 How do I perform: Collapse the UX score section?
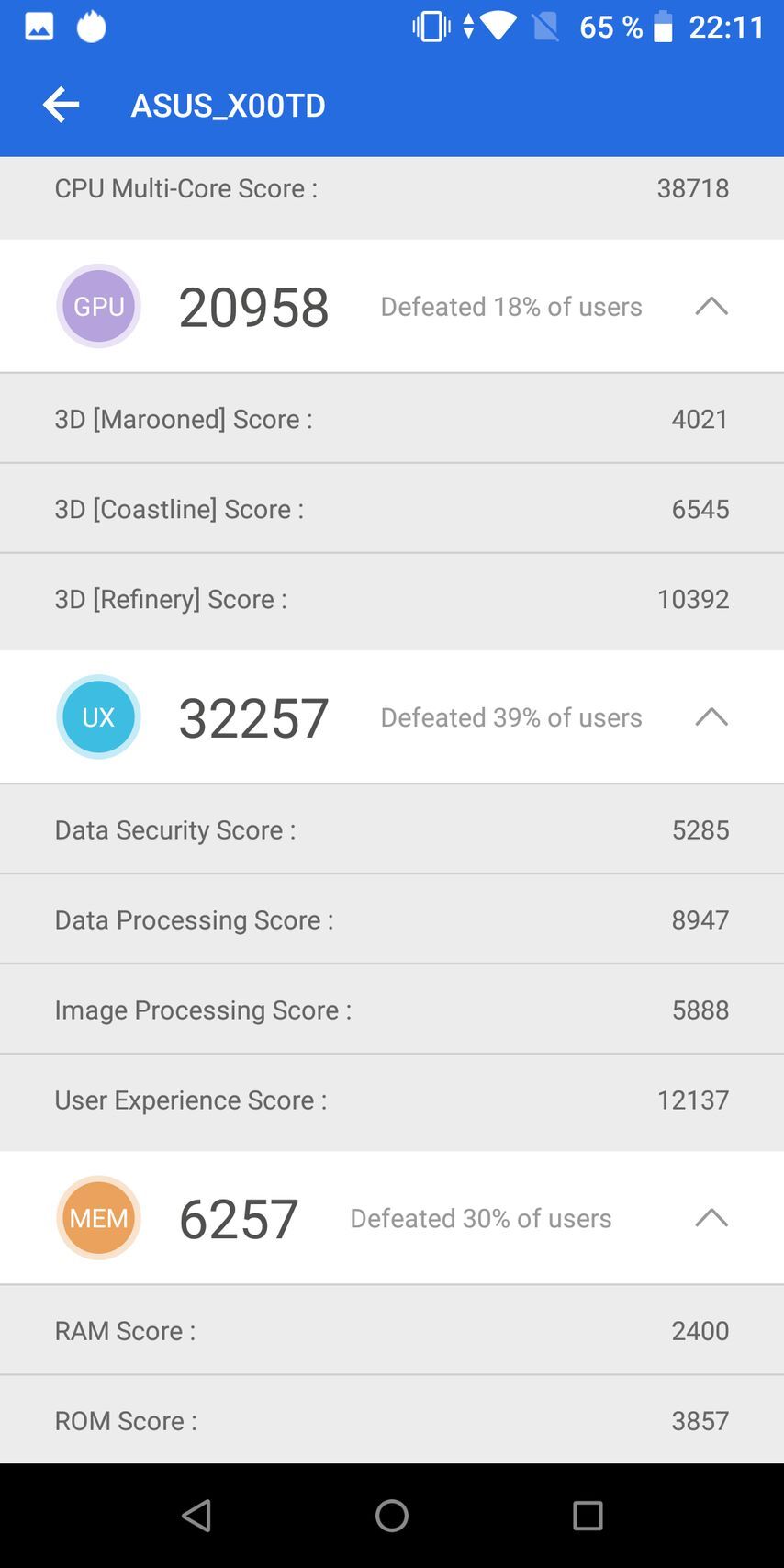712,717
